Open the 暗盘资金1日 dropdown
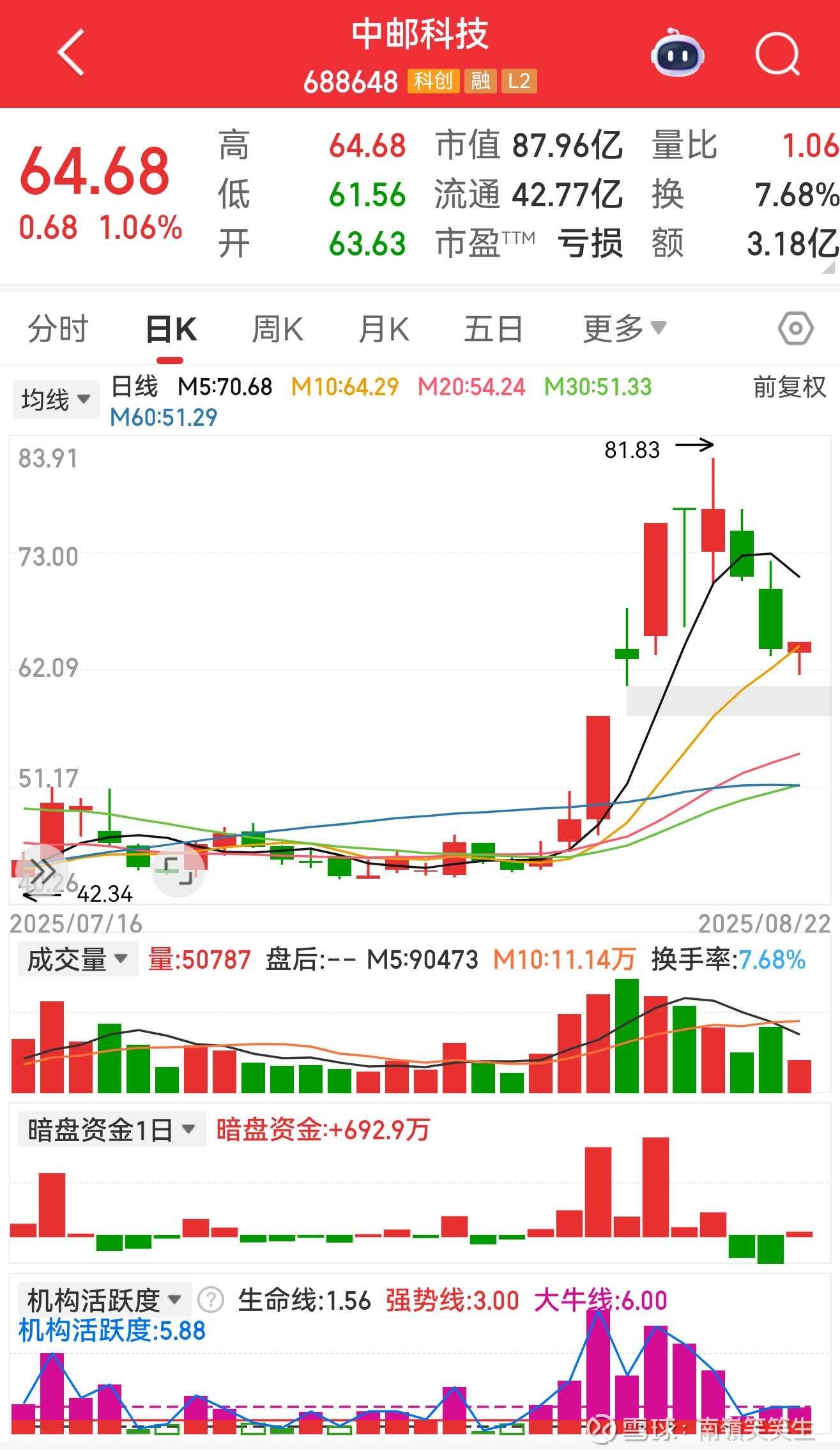The width and height of the screenshot is (840, 1456). pyautogui.click(x=112, y=1130)
